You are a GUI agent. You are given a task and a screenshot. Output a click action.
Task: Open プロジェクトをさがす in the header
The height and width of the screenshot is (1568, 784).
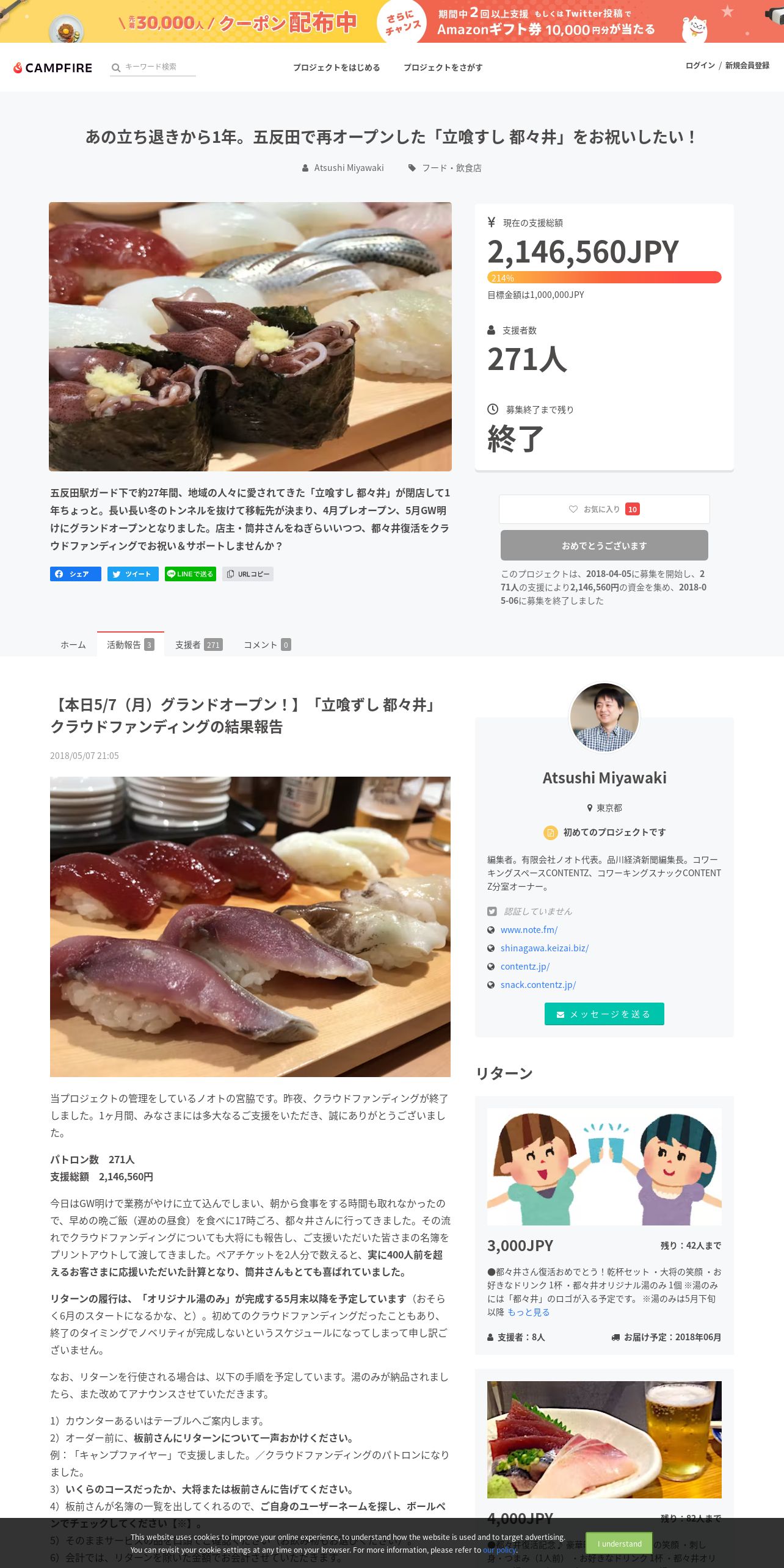click(443, 67)
